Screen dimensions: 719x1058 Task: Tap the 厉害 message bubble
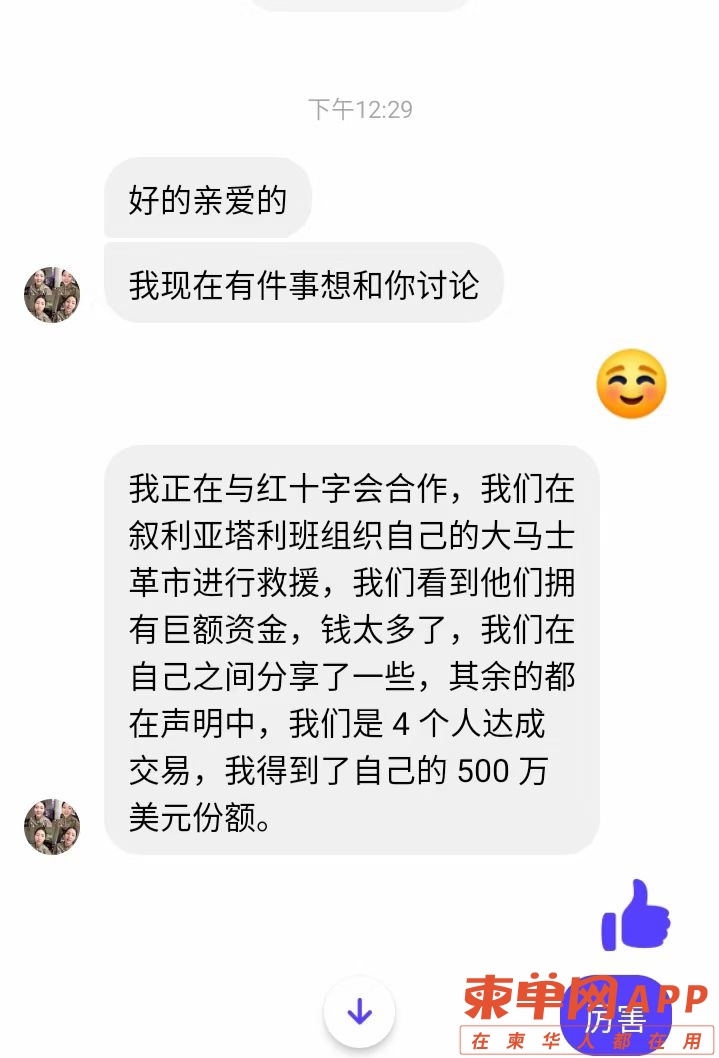(615, 1018)
